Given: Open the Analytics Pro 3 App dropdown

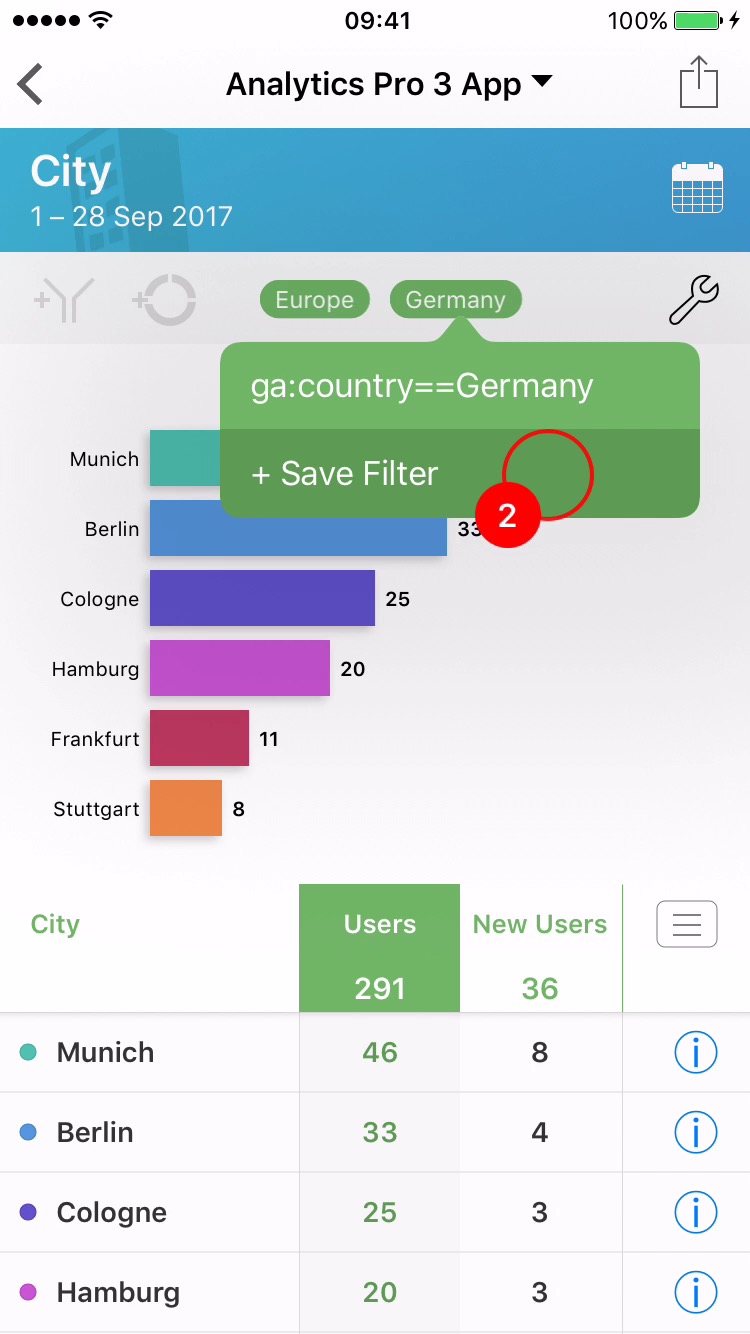Looking at the screenshot, I should click(389, 84).
